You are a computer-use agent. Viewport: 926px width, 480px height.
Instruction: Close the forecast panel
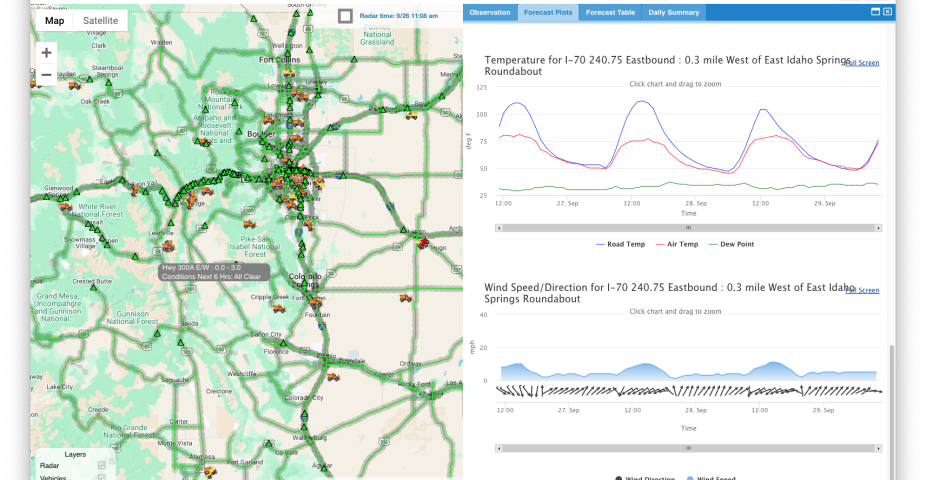click(887, 11)
